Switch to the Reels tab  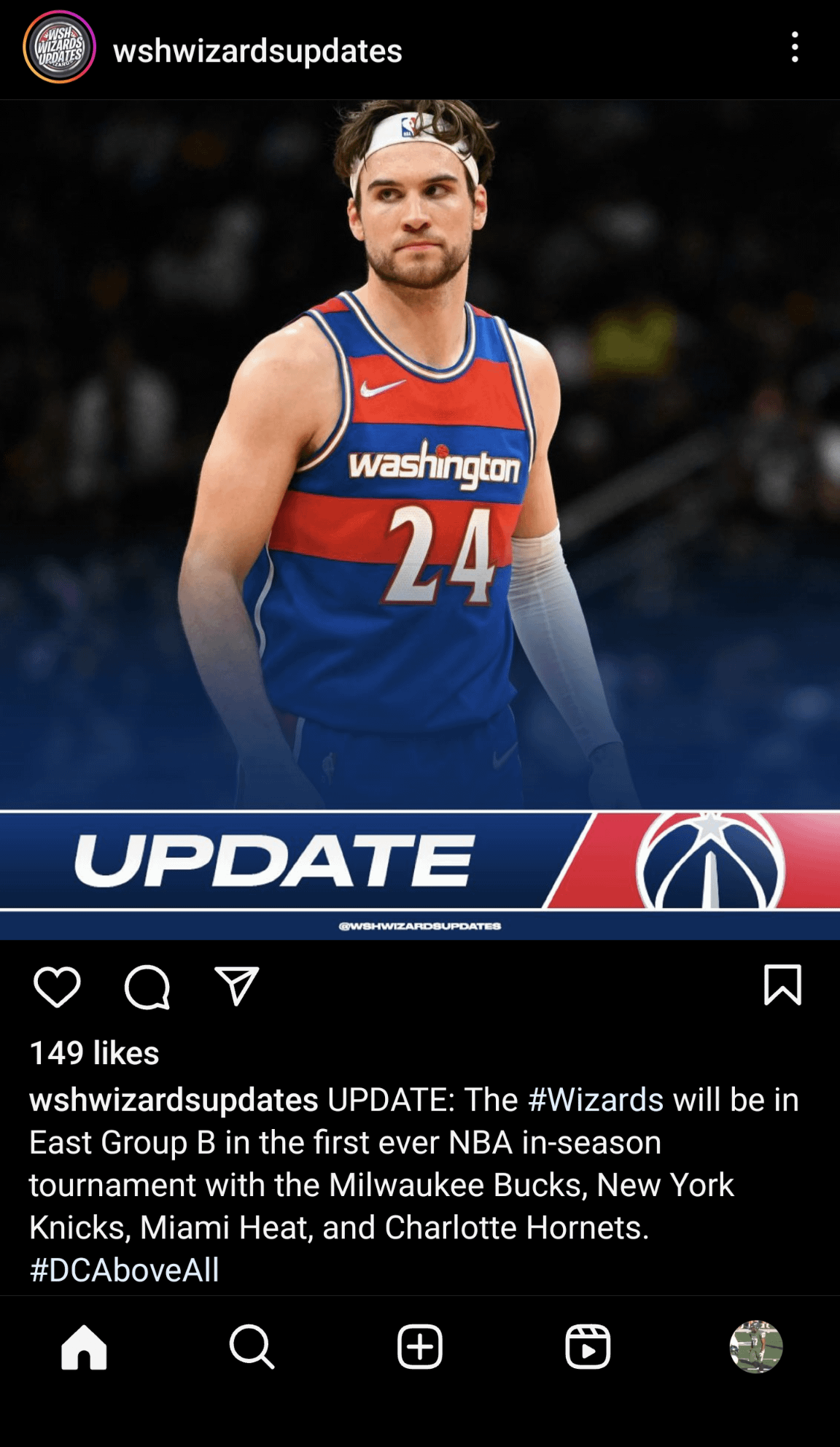coord(588,1346)
